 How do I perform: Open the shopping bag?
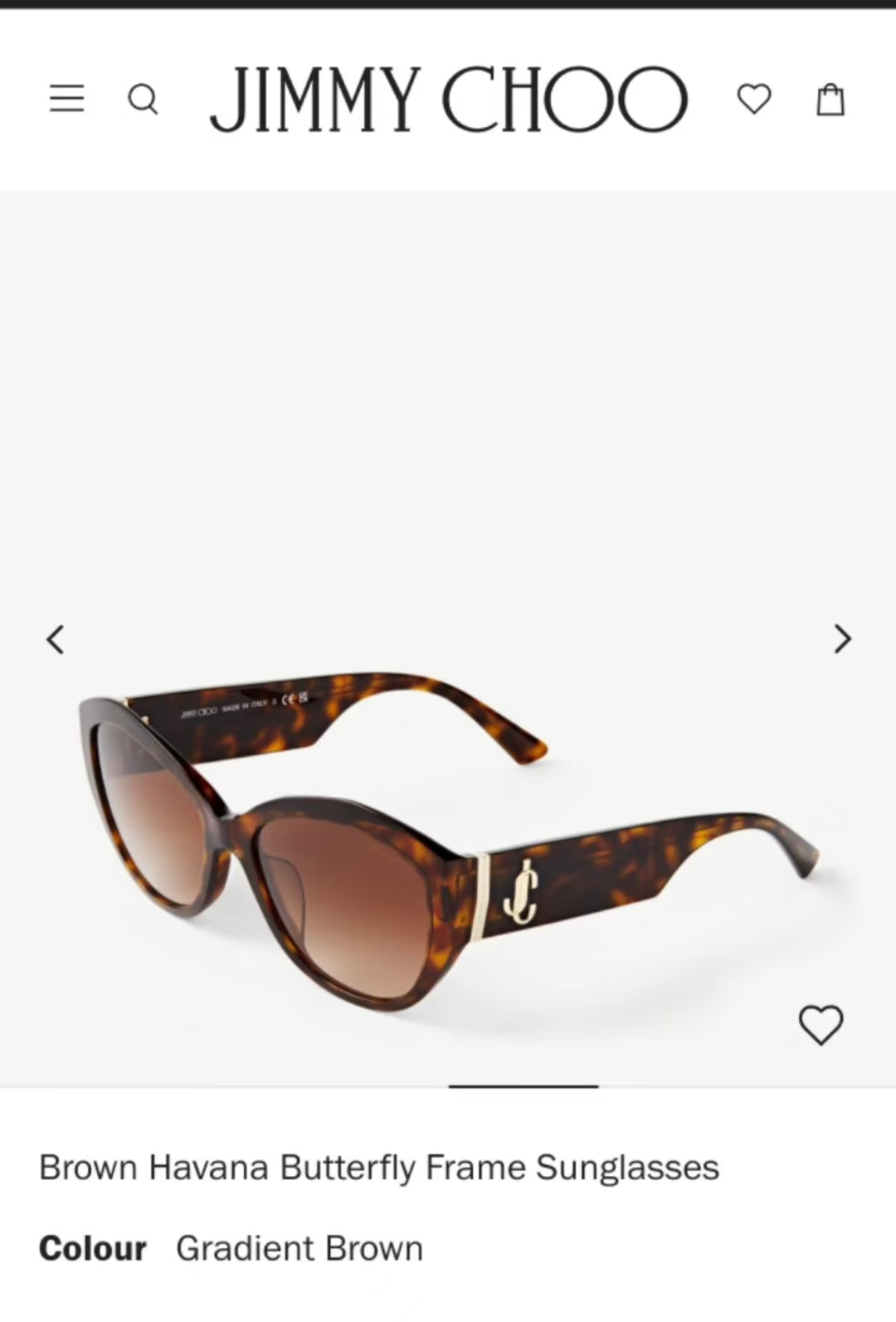point(830,100)
